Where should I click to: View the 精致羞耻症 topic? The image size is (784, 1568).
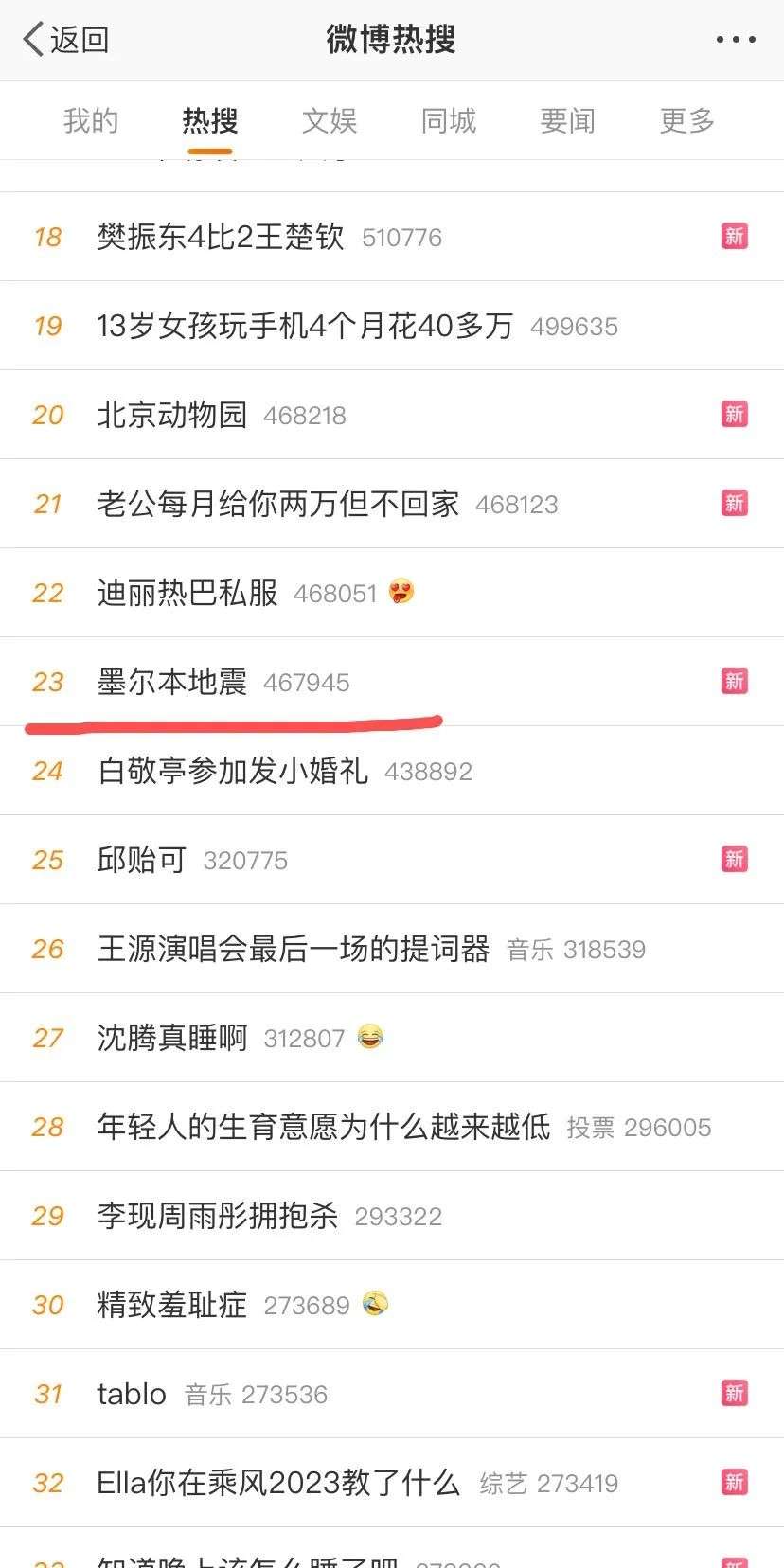click(172, 1305)
